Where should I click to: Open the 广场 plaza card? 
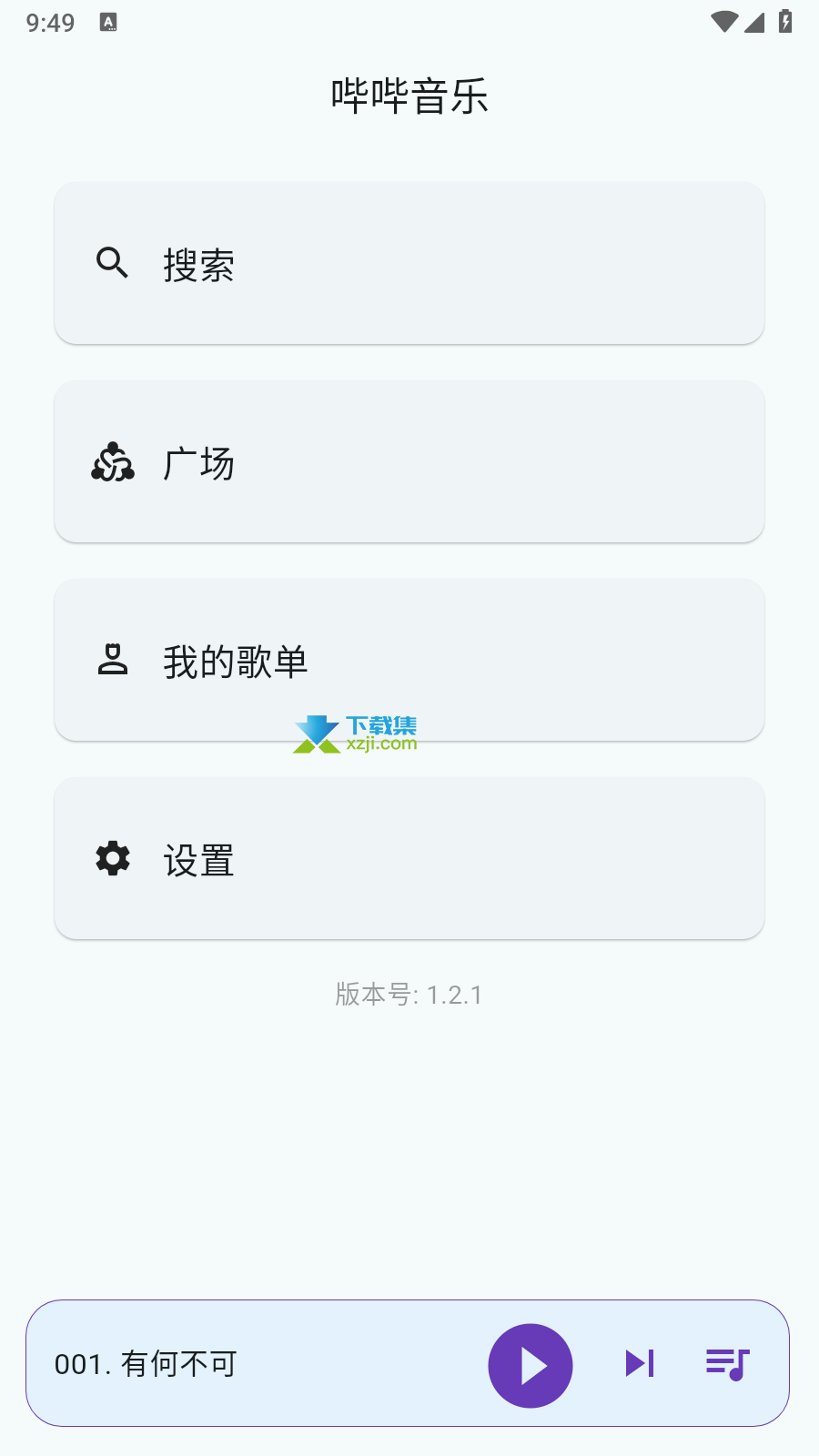click(x=409, y=461)
